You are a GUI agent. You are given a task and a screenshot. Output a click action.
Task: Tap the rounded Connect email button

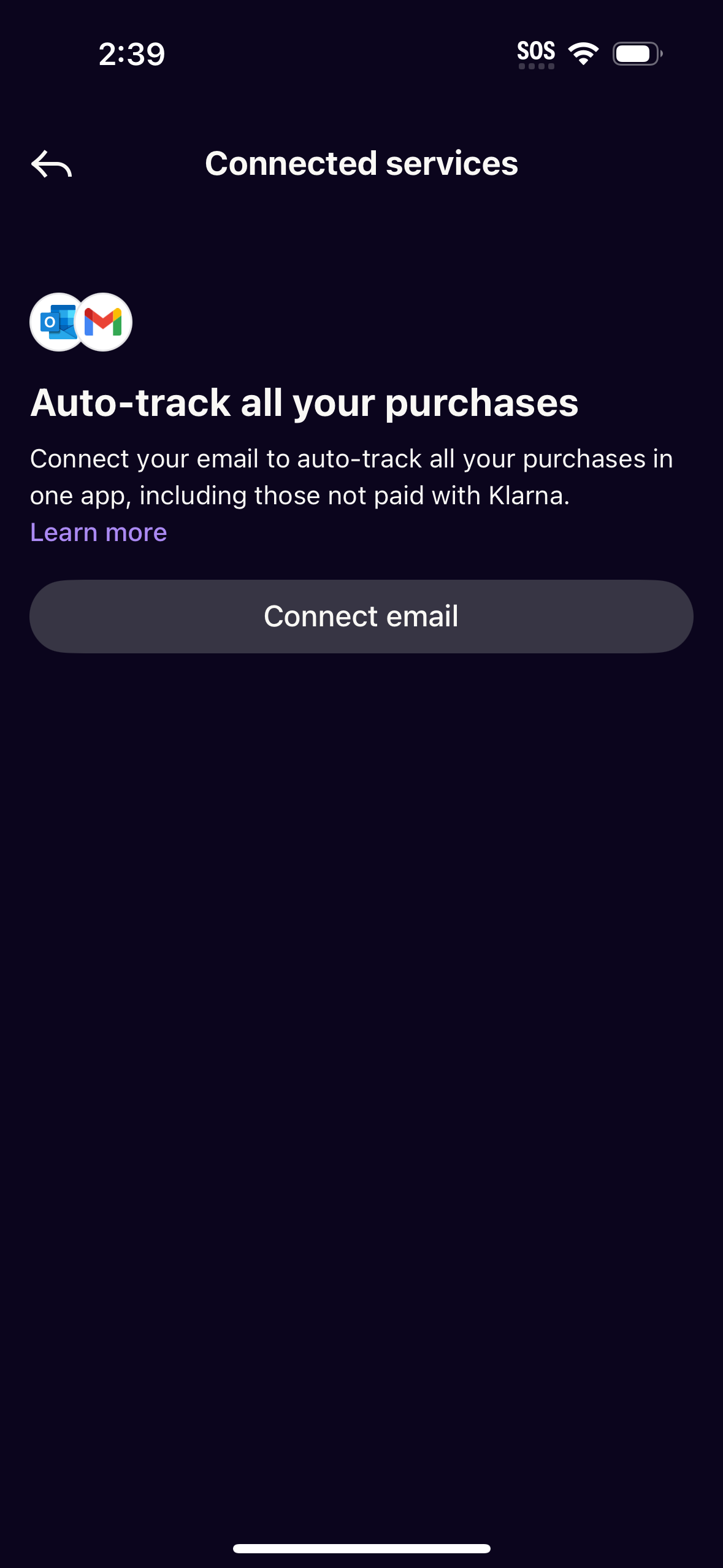(x=361, y=616)
